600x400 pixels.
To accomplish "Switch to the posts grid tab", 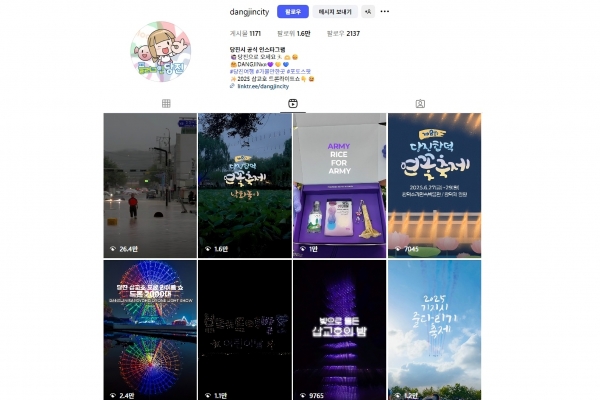I will click(x=166, y=103).
